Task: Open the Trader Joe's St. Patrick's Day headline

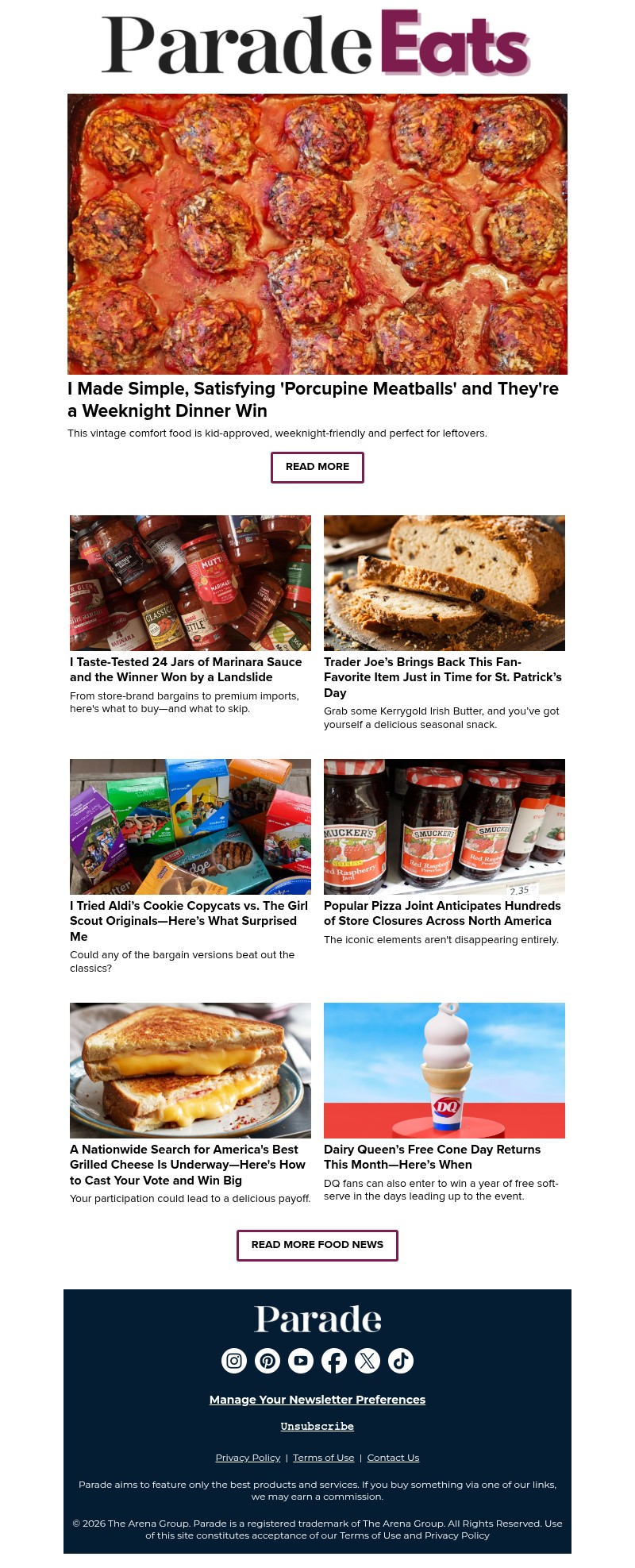Action: point(443,677)
